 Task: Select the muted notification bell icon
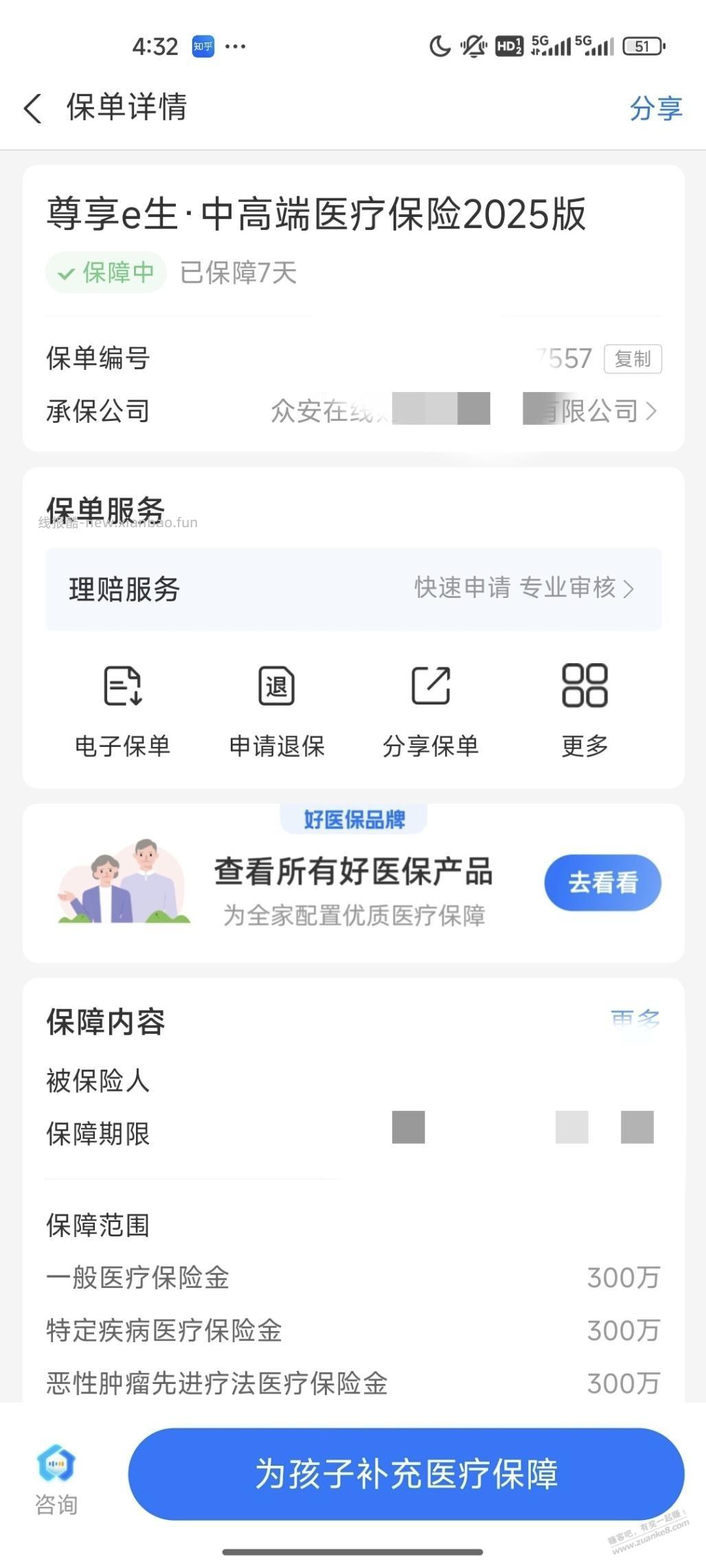[472, 46]
